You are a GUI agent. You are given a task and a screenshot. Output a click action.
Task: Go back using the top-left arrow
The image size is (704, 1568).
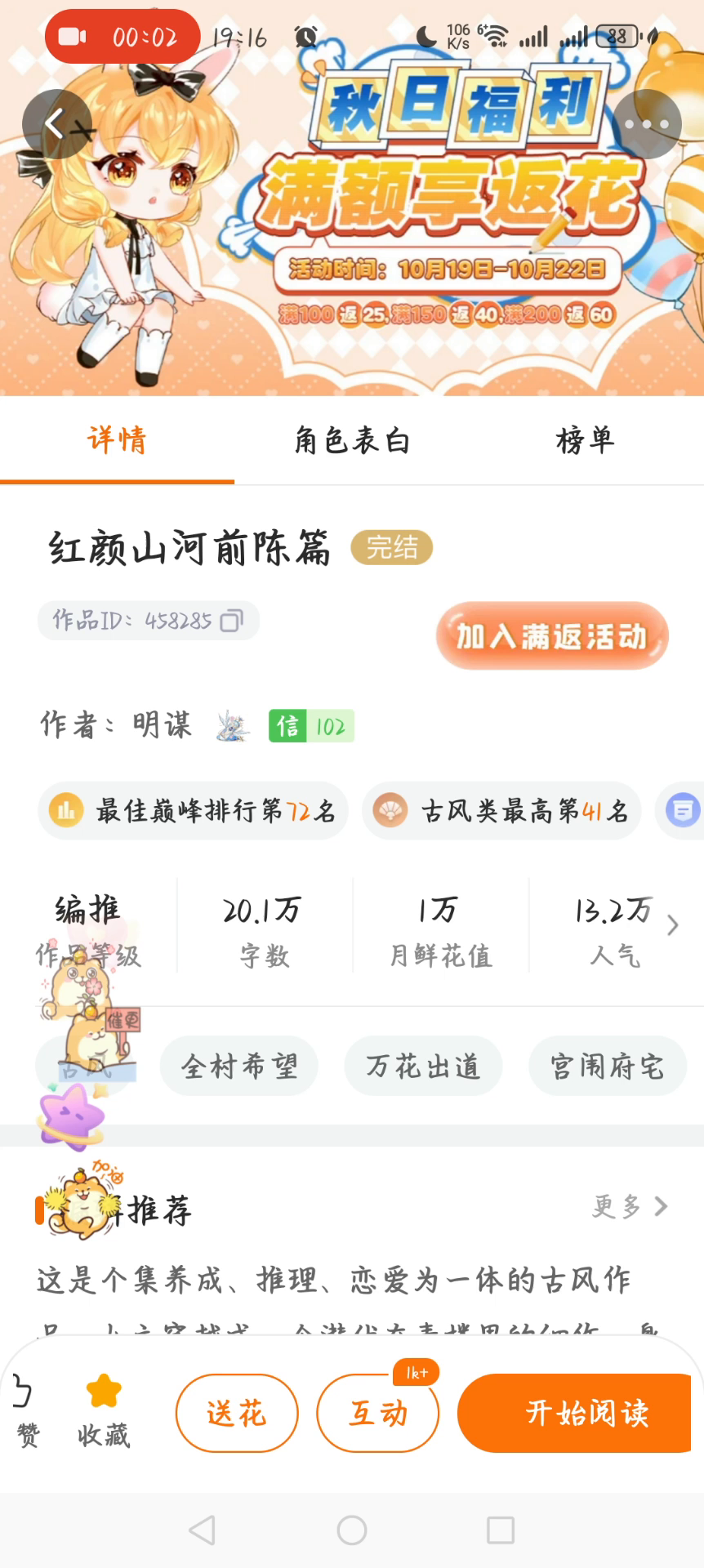(x=56, y=124)
